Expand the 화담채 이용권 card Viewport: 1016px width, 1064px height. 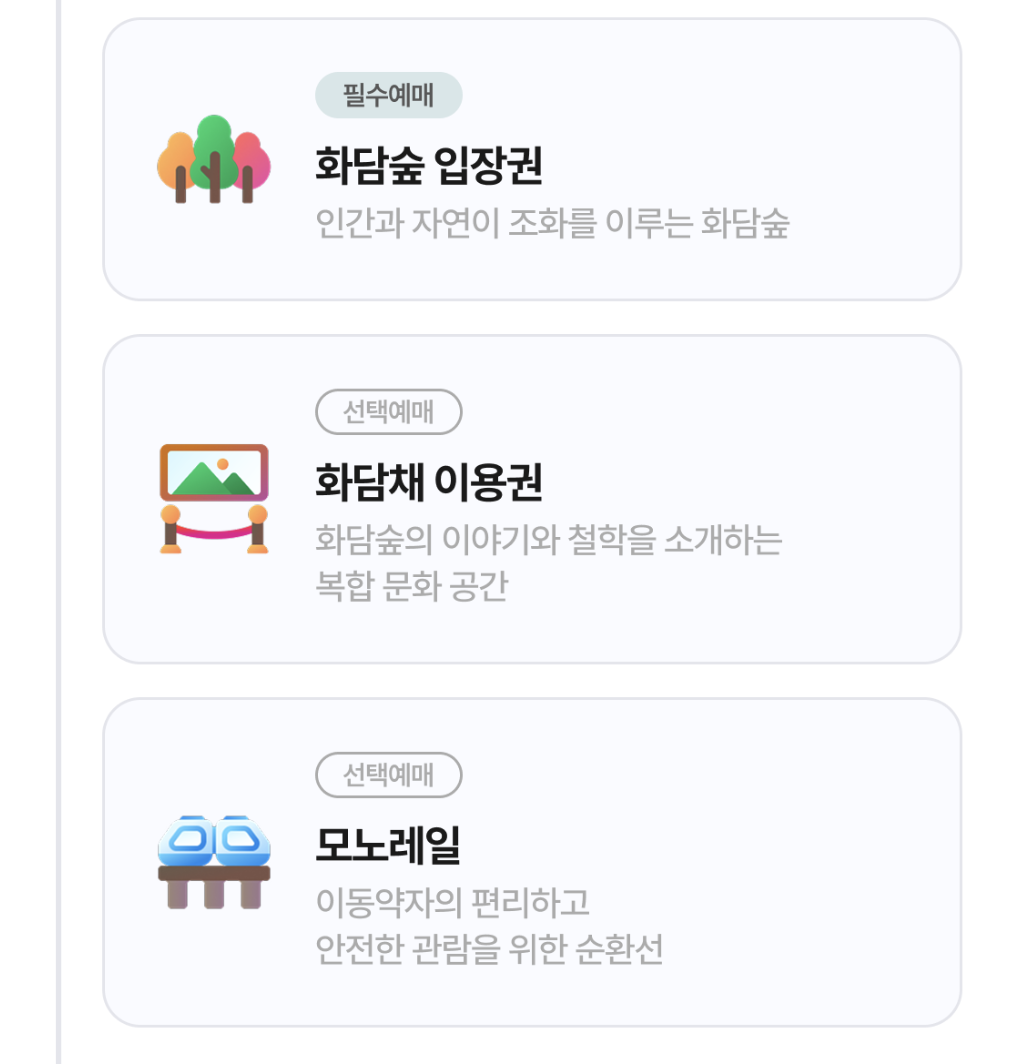535,495
